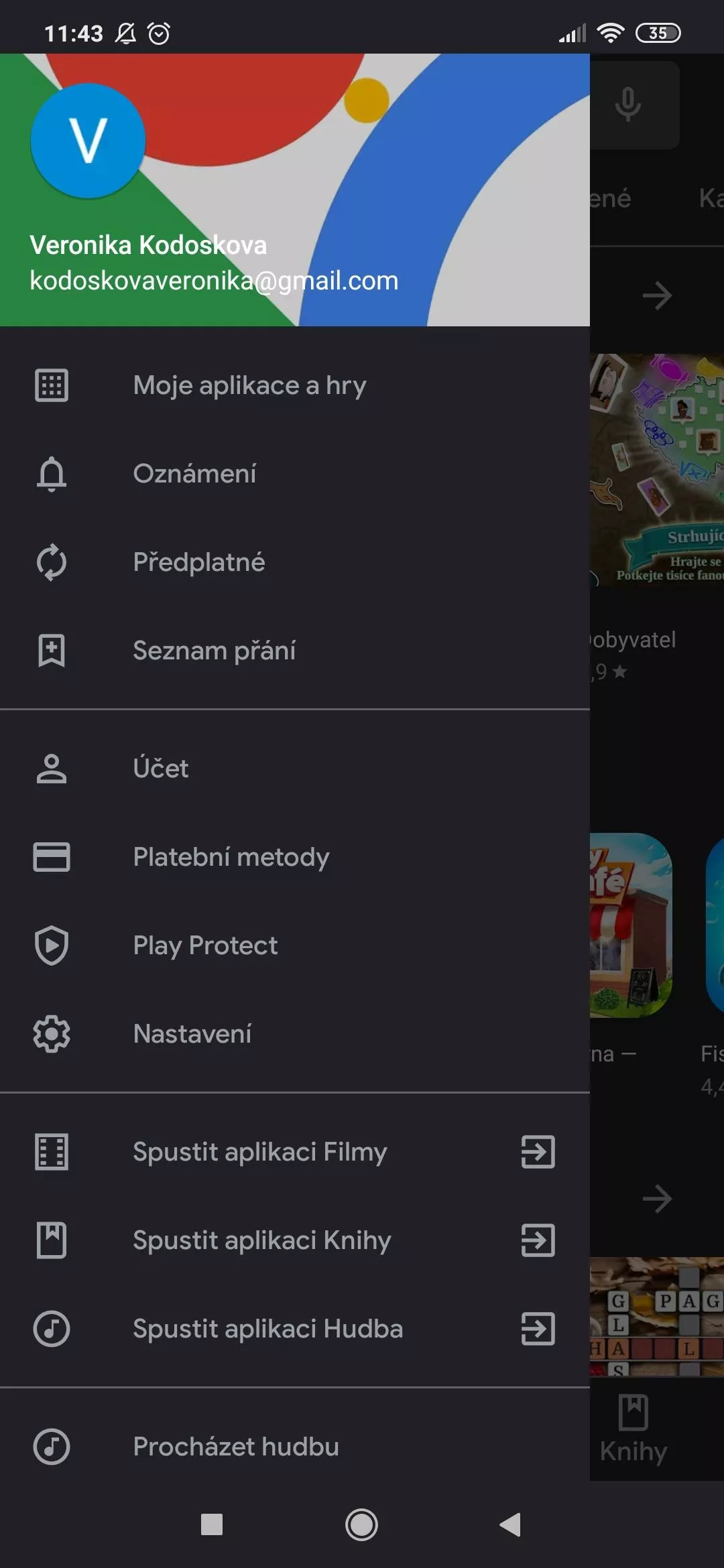The width and height of the screenshot is (724, 1568).
Task: Launch Spustit aplikaci Filmy
Action: [295, 1152]
